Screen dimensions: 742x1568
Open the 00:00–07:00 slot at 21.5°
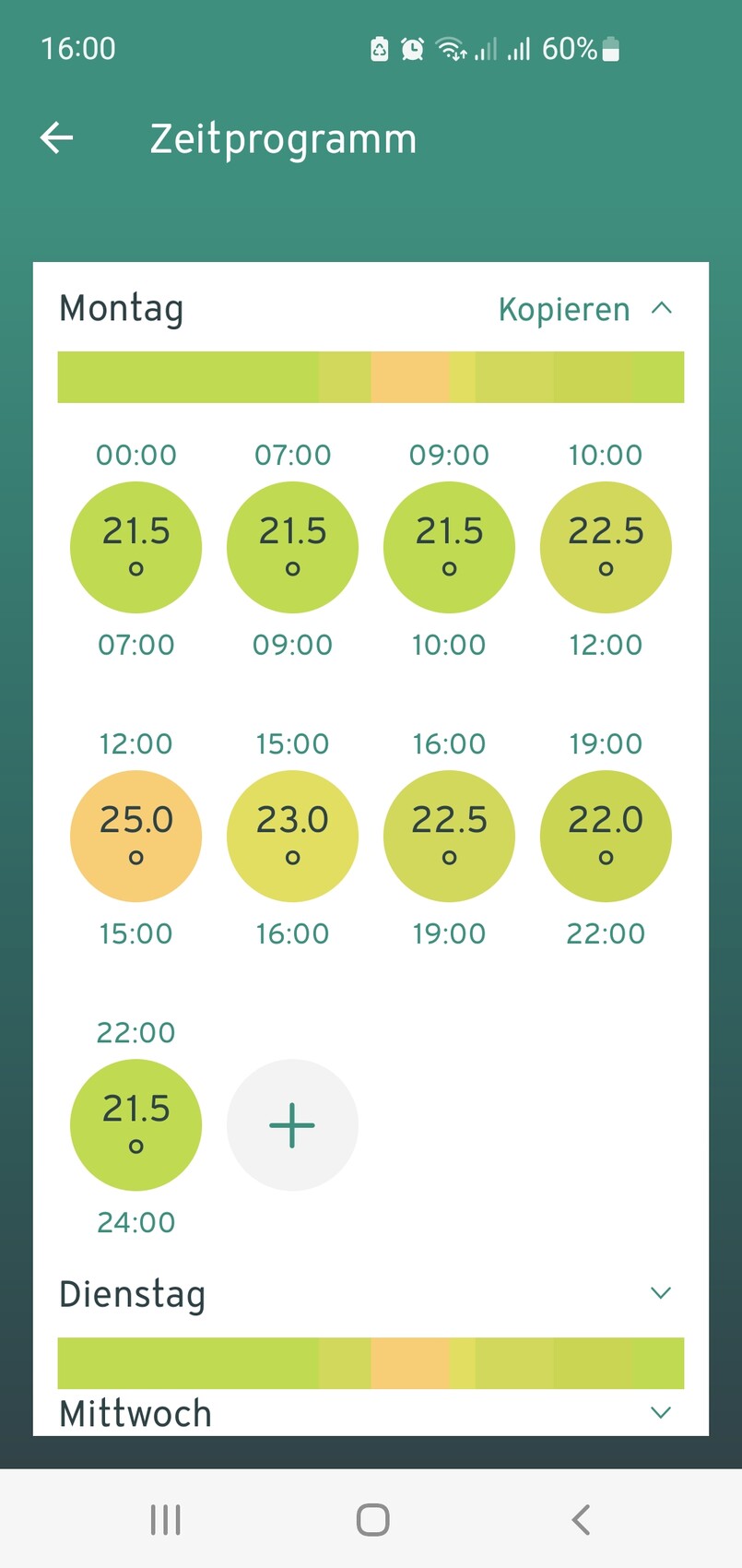pos(135,547)
